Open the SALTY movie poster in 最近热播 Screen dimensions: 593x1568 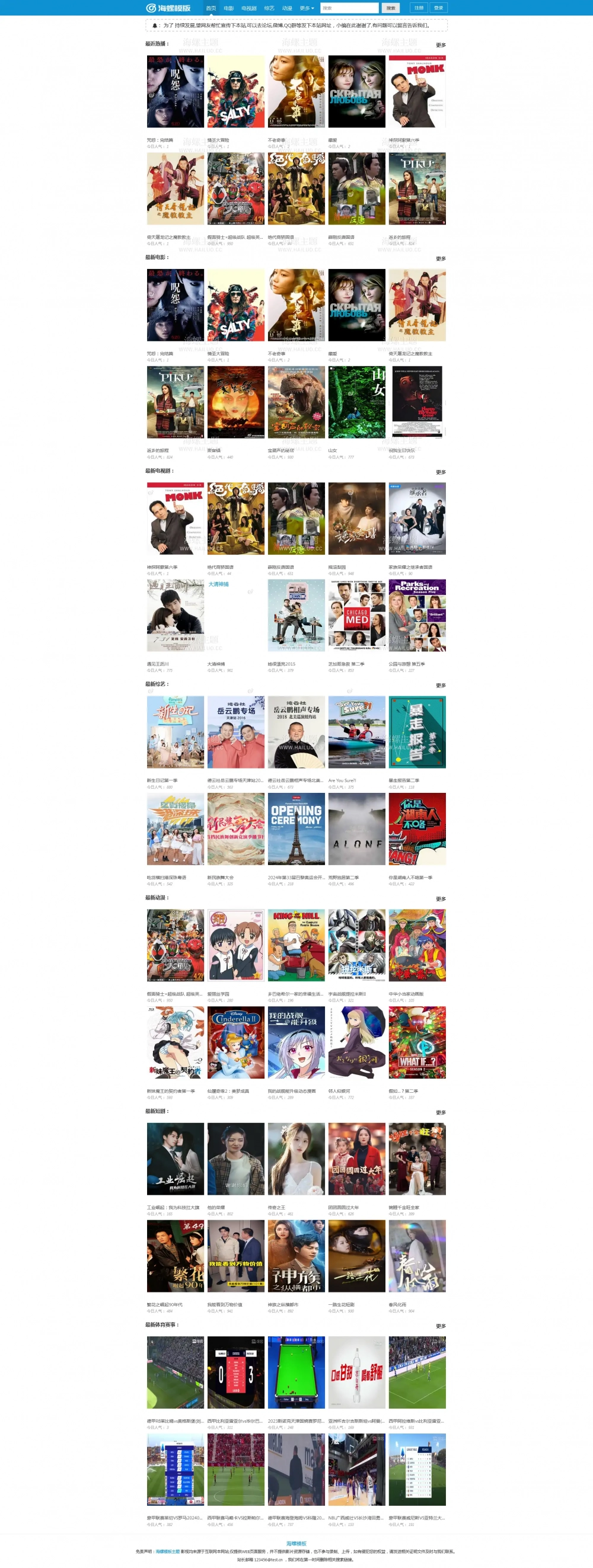click(235, 91)
